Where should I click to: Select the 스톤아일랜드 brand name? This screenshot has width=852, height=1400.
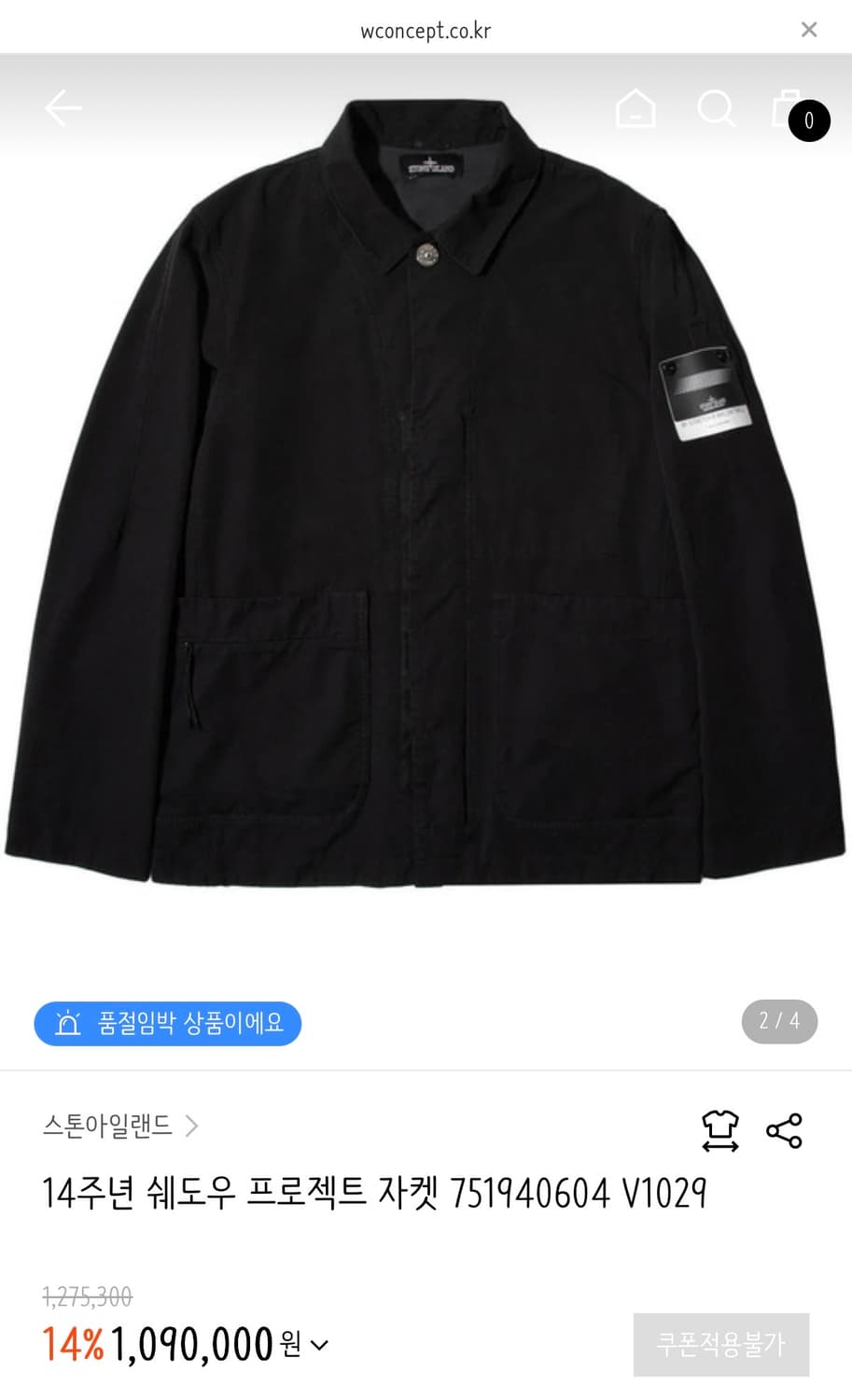[109, 1127]
